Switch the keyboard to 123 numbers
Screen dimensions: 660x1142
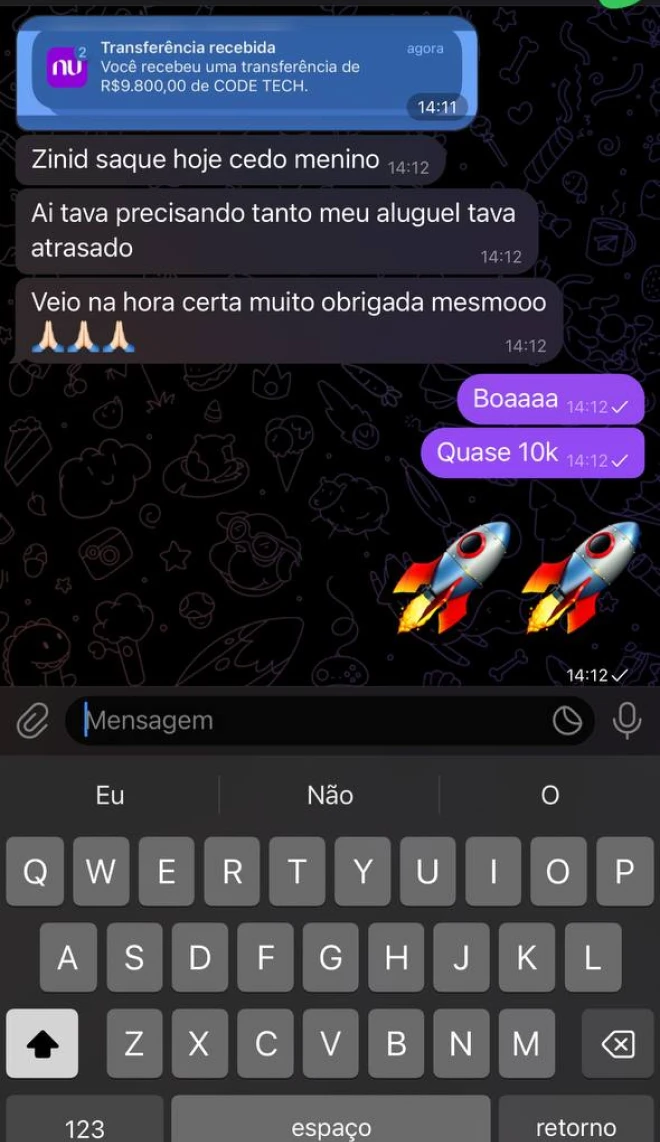(84, 1124)
